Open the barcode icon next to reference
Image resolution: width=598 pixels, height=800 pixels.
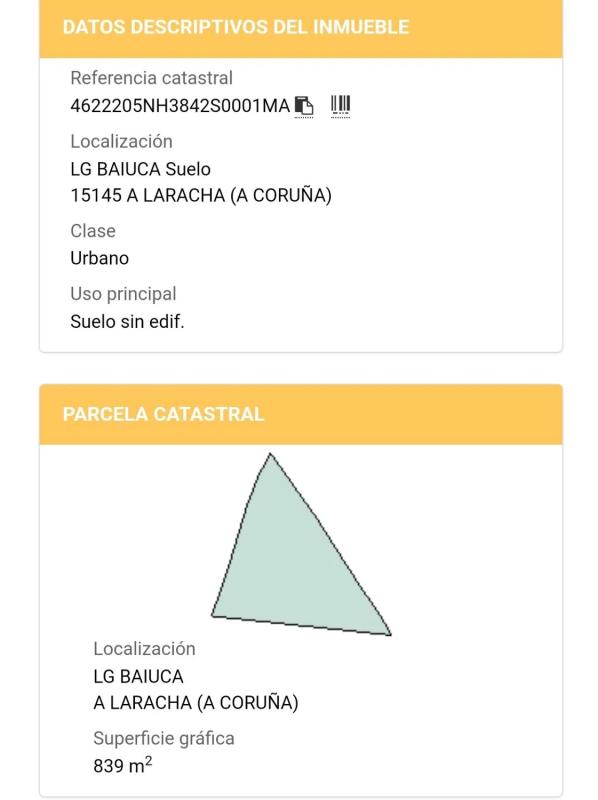click(x=340, y=105)
